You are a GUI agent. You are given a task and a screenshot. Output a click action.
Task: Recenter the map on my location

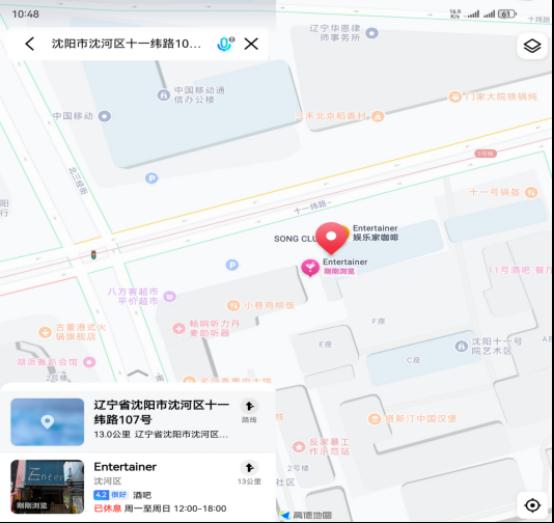pos(532,505)
